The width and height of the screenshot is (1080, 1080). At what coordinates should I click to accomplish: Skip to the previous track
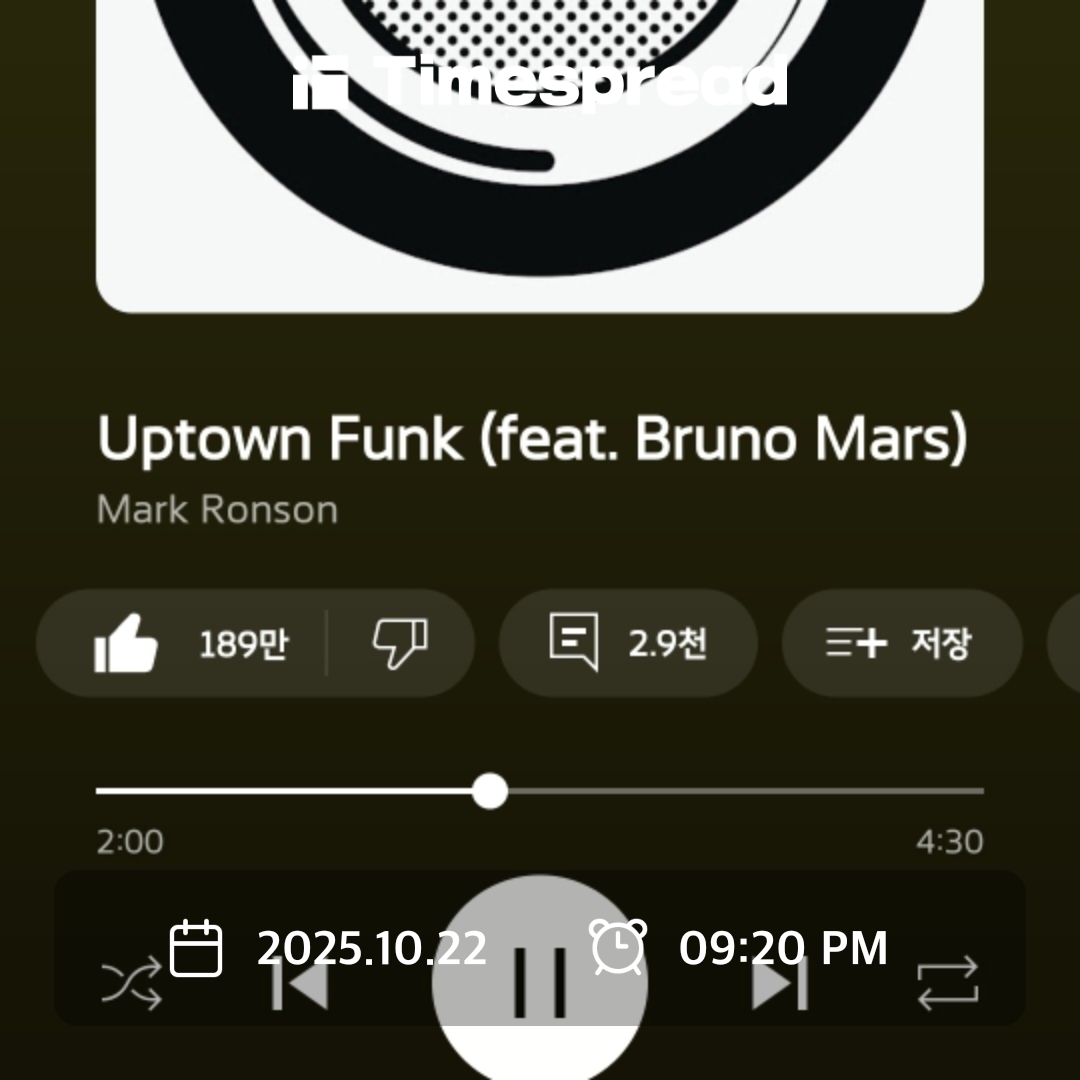[300, 986]
